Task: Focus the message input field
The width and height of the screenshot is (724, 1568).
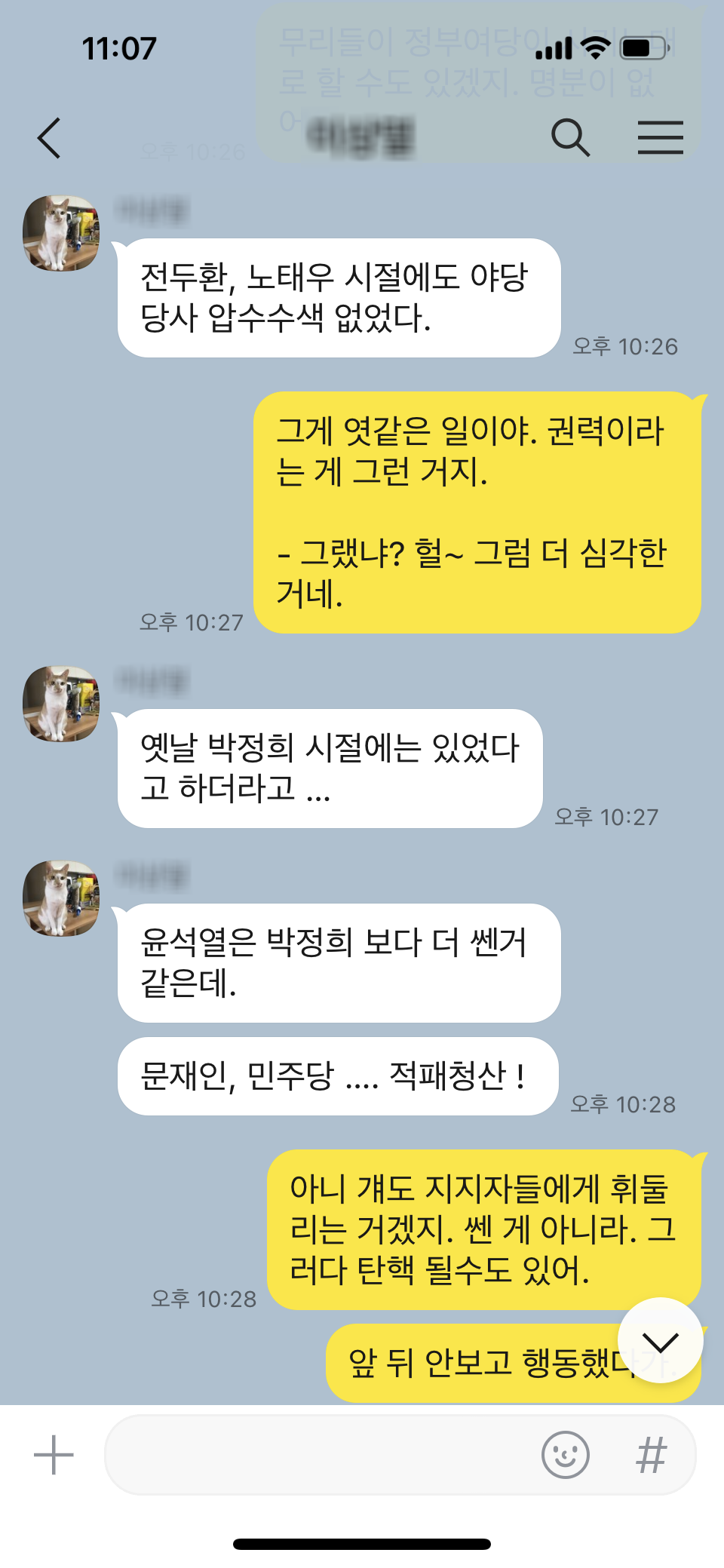Action: click(321, 1454)
